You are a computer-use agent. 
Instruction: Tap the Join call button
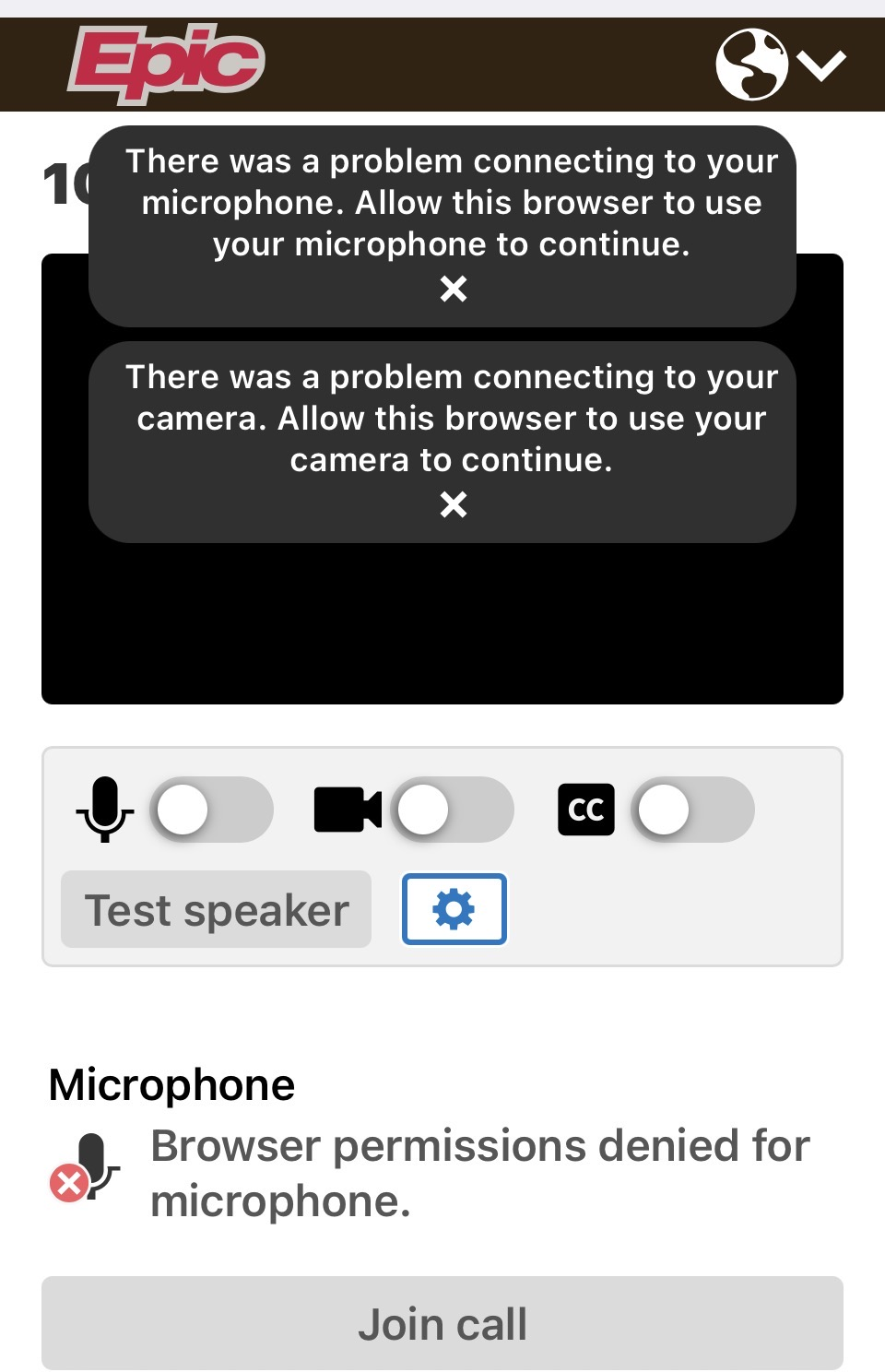click(442, 1323)
